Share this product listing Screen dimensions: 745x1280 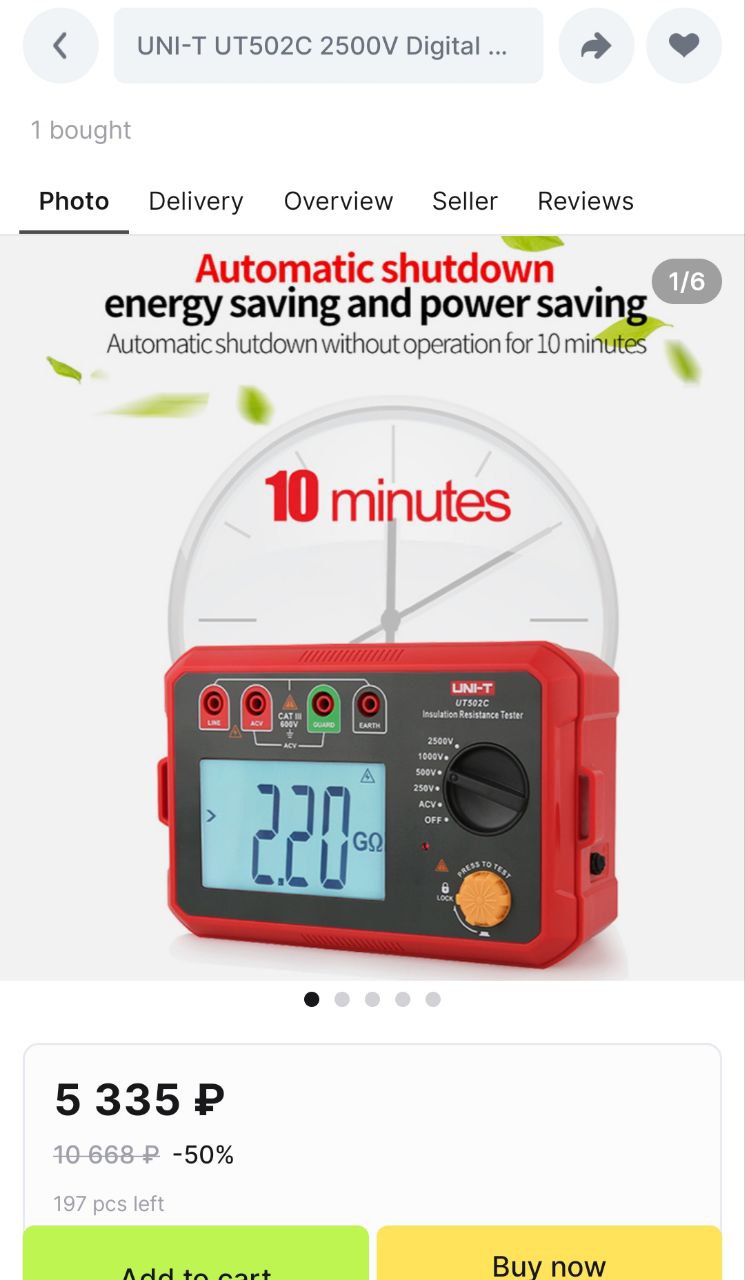[596, 45]
